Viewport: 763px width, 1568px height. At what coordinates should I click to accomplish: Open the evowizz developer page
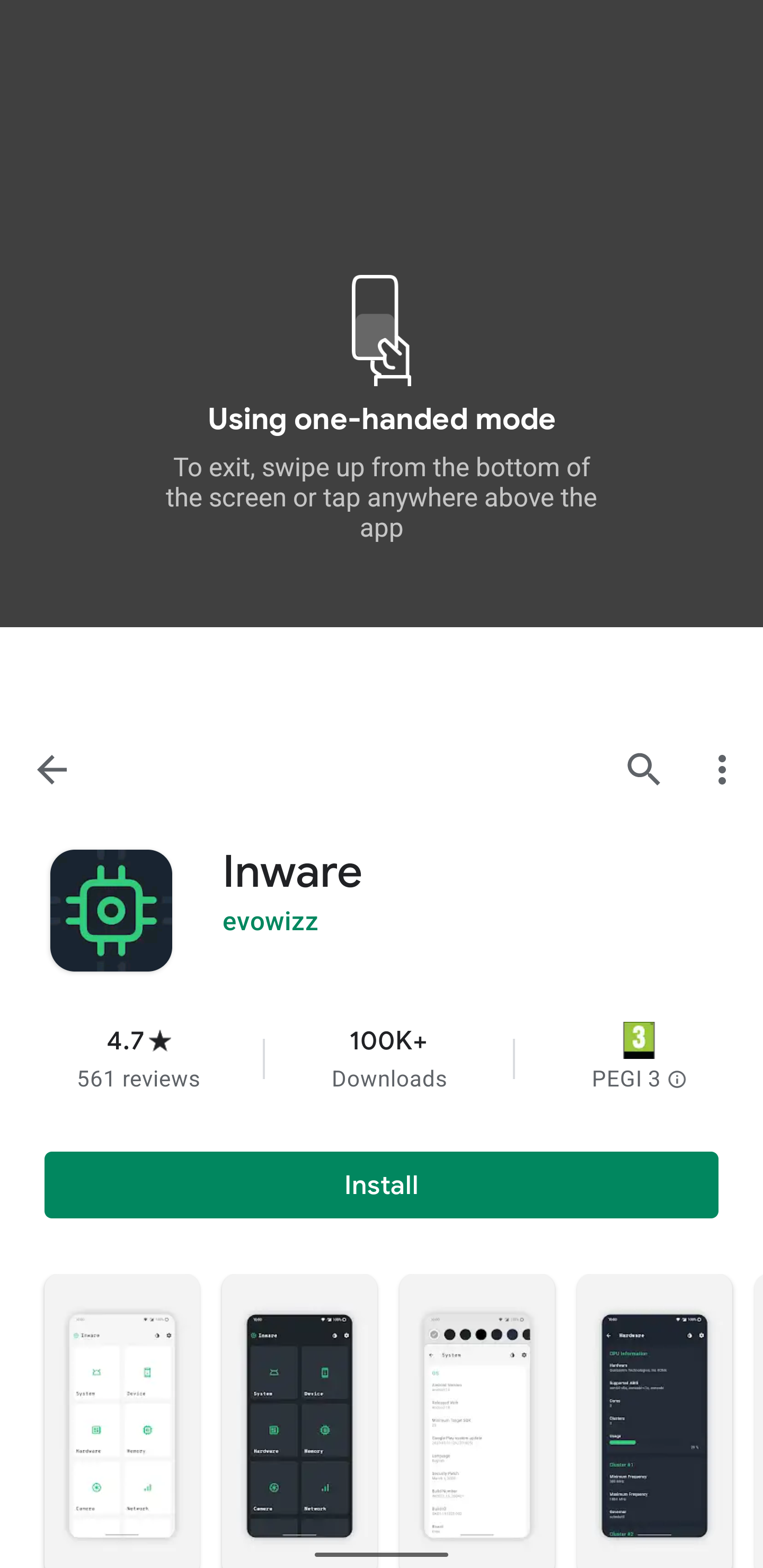tap(270, 922)
